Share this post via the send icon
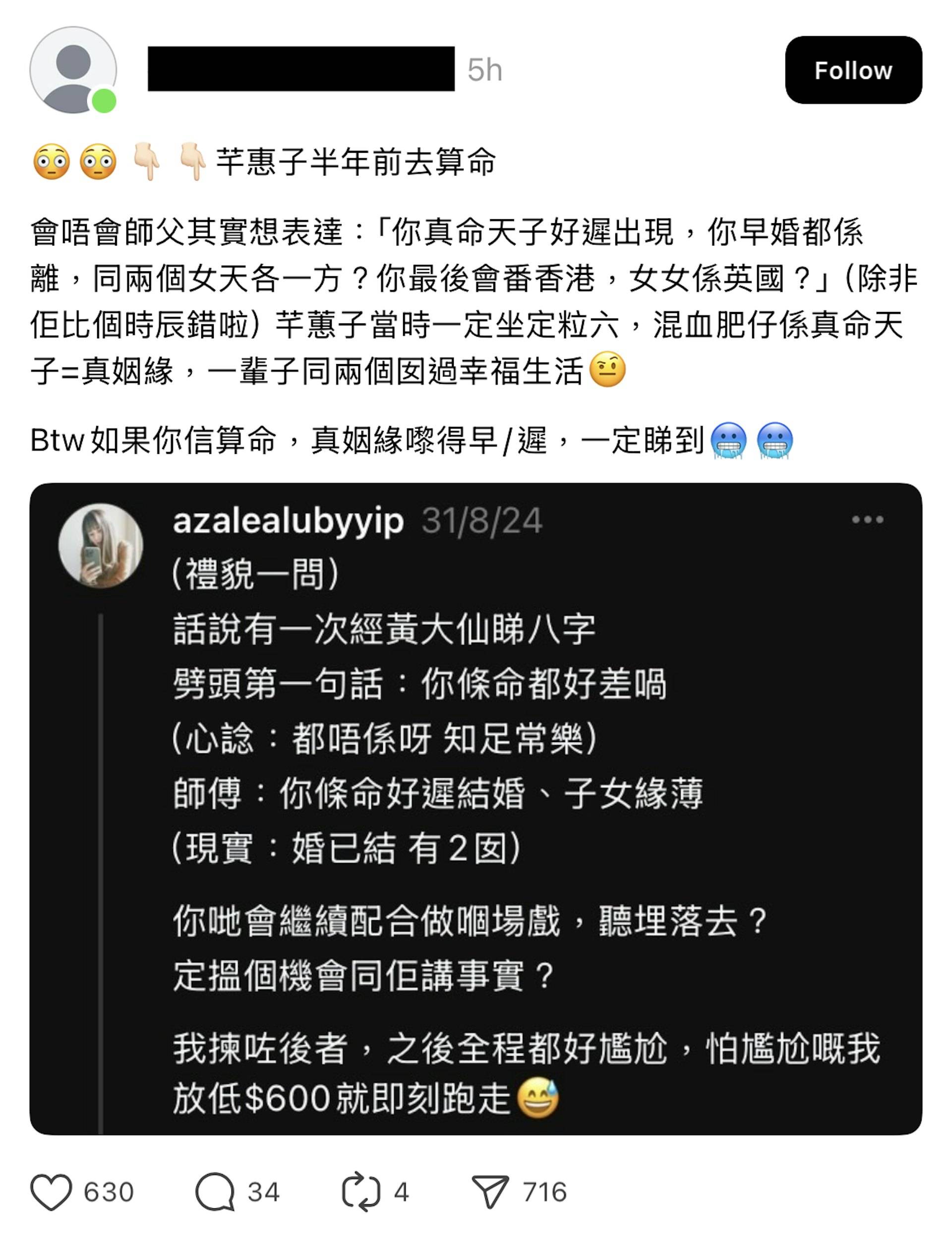This screenshot has height=1247, width=952. (489, 1192)
